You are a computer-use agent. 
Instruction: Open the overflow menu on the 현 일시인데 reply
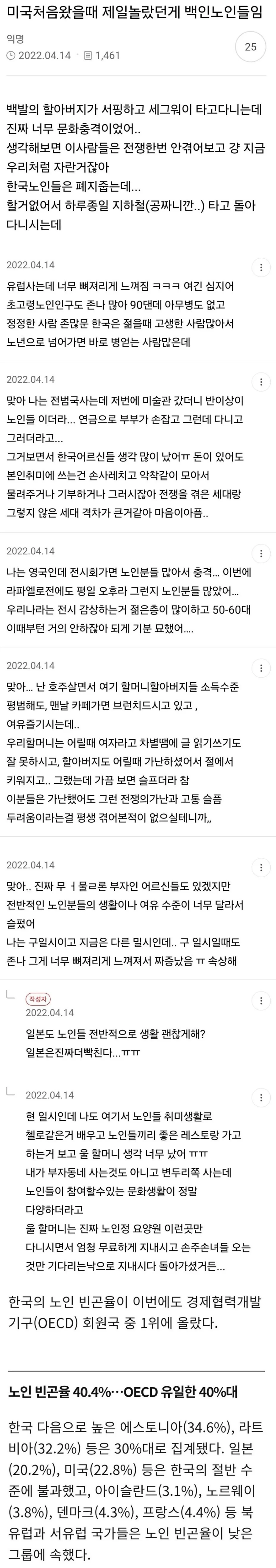click(261, 1097)
